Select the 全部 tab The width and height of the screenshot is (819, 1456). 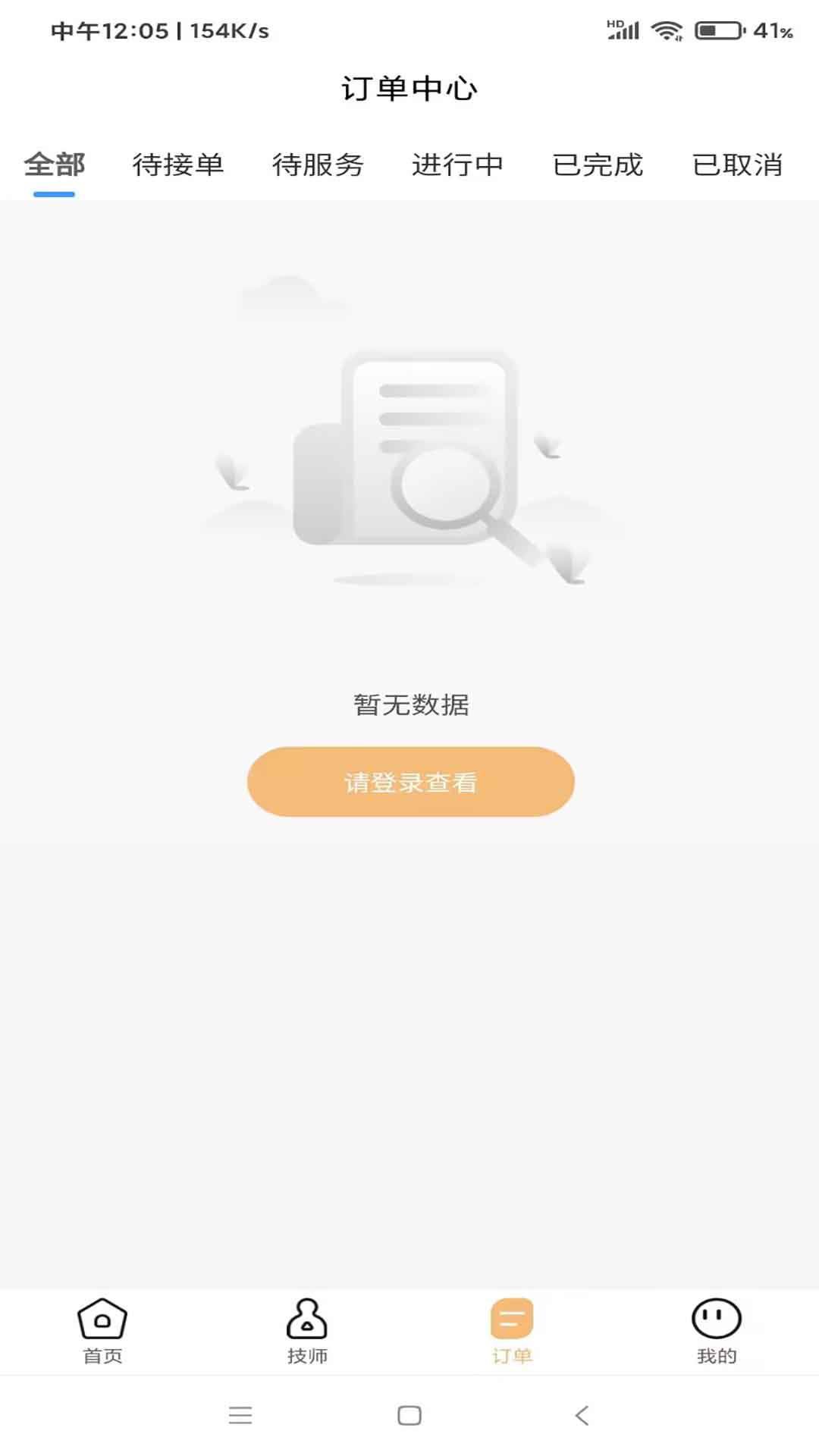click(55, 165)
